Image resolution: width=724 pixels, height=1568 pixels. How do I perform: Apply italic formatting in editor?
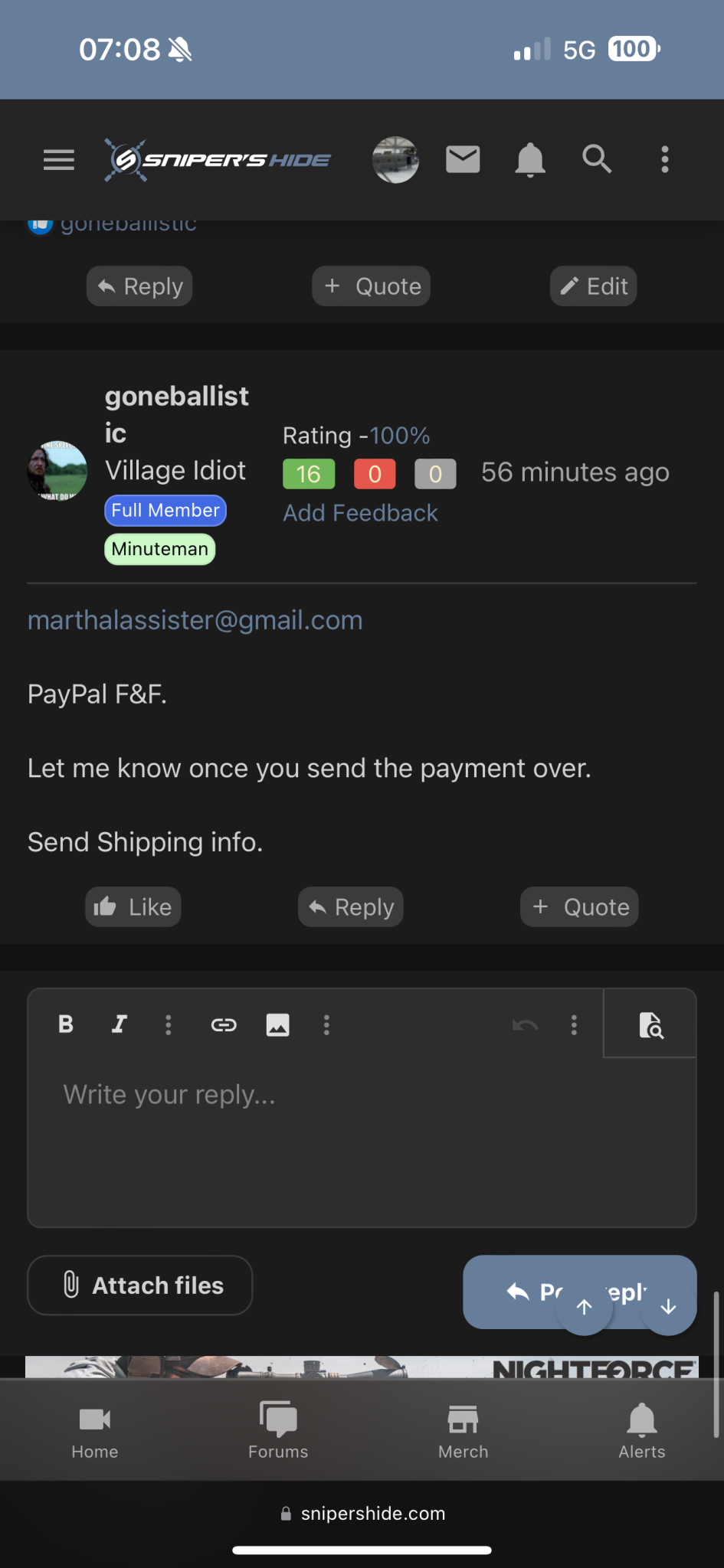click(x=119, y=1024)
